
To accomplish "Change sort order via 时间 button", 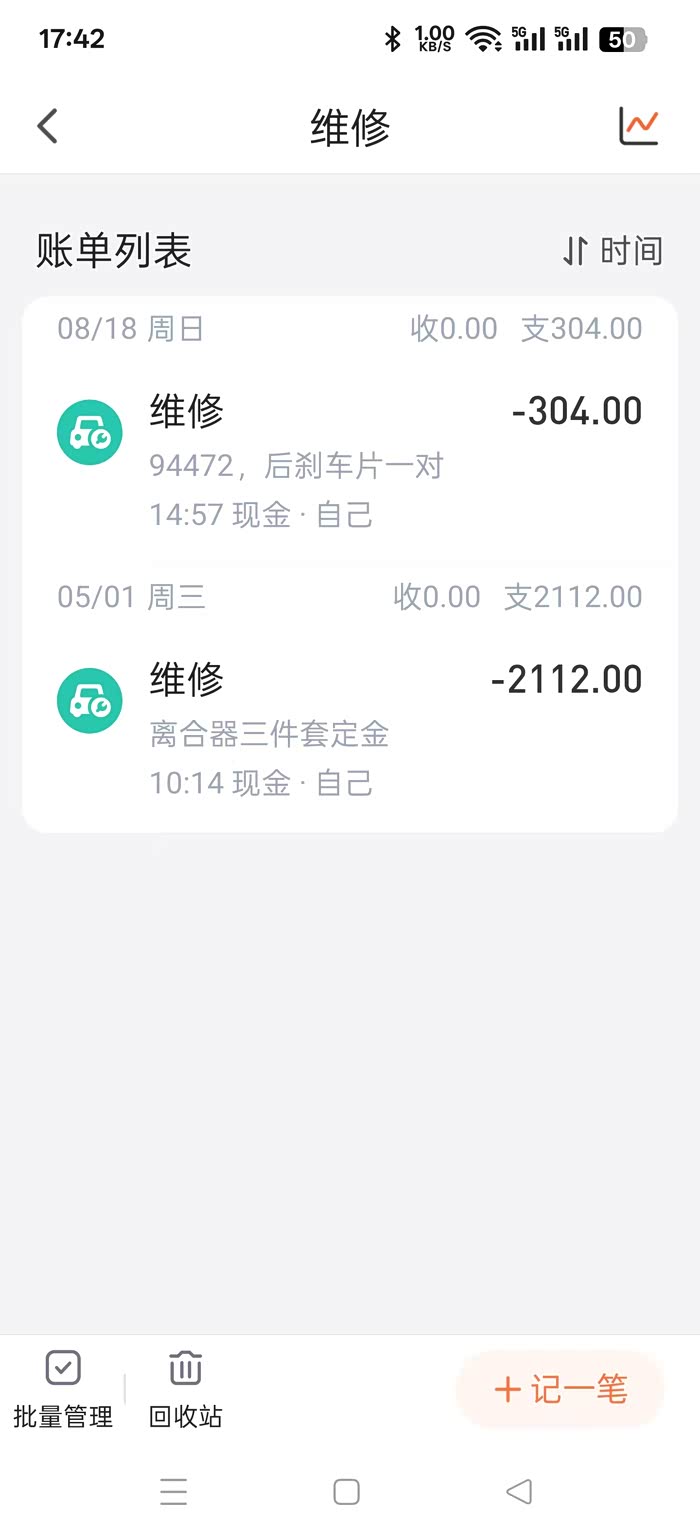I will [x=613, y=251].
